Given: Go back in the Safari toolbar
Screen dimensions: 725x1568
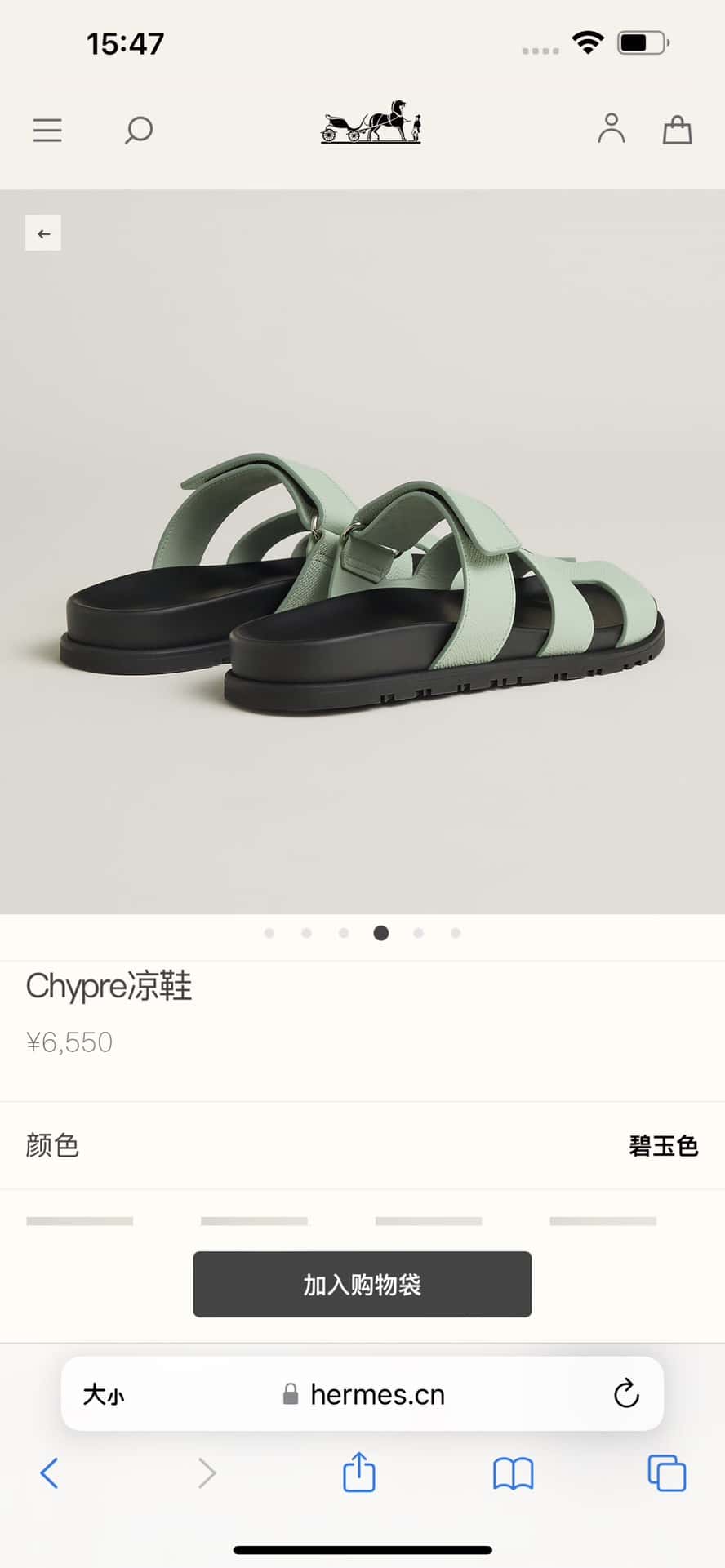Looking at the screenshot, I should [49, 1474].
